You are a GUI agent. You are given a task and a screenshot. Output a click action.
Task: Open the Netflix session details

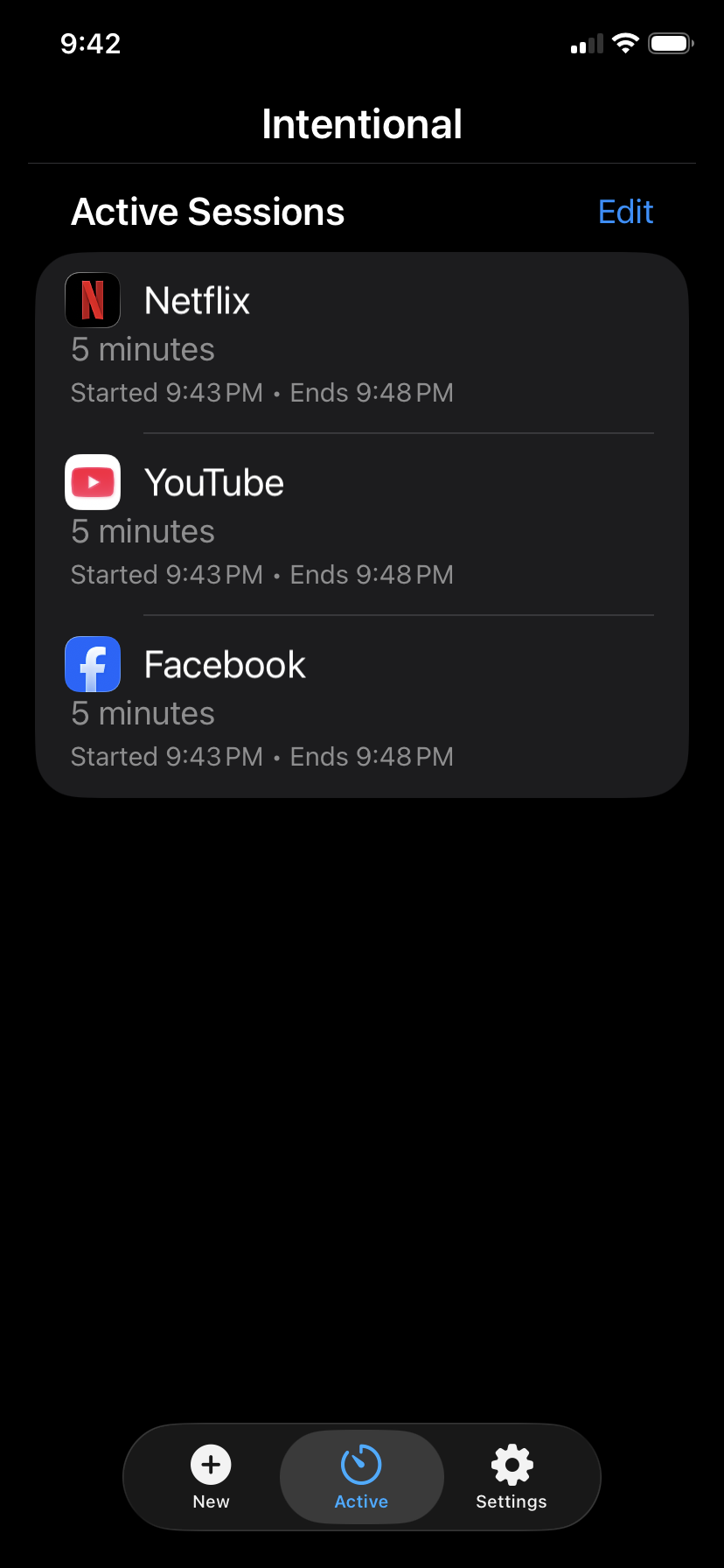tap(361, 346)
